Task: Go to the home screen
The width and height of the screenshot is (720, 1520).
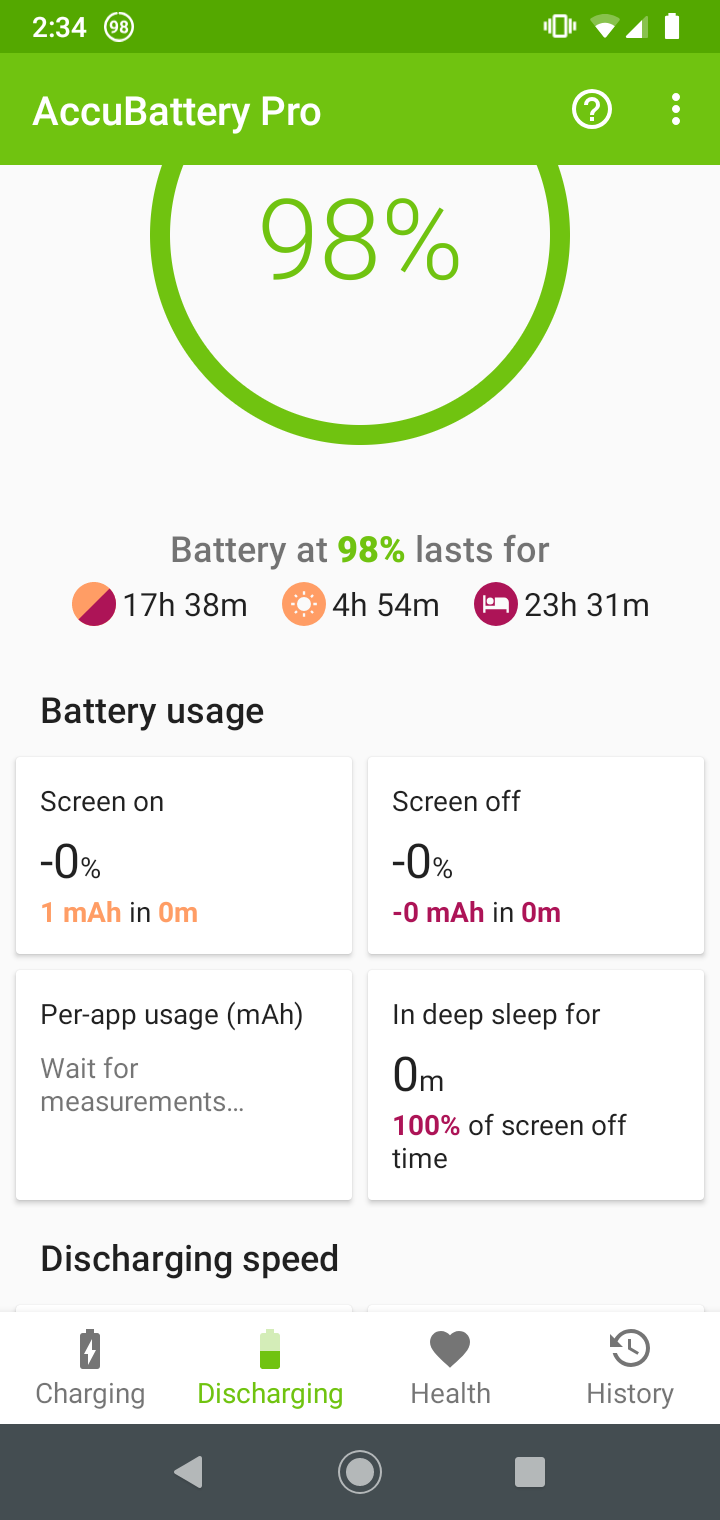Action: pos(360,1472)
